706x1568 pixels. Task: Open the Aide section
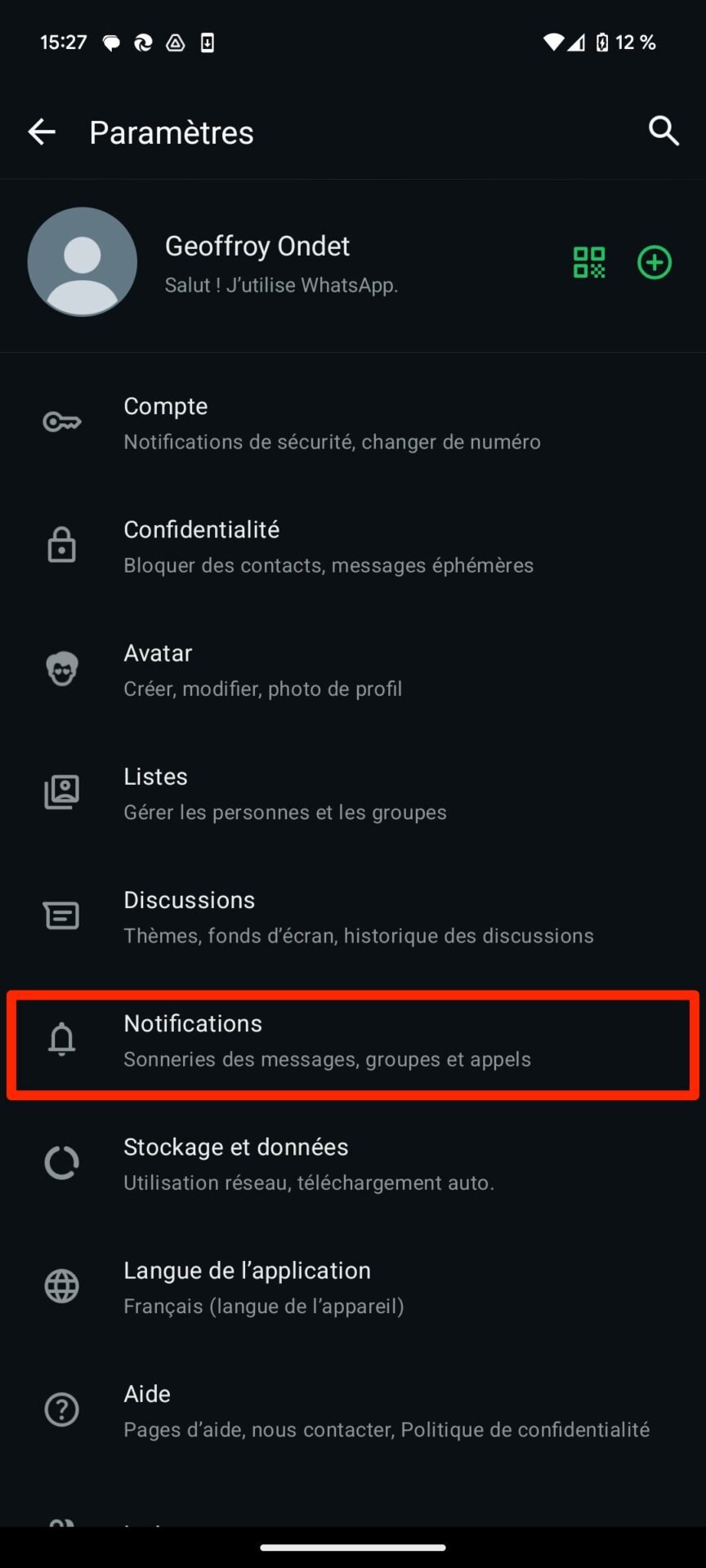coord(353,1410)
